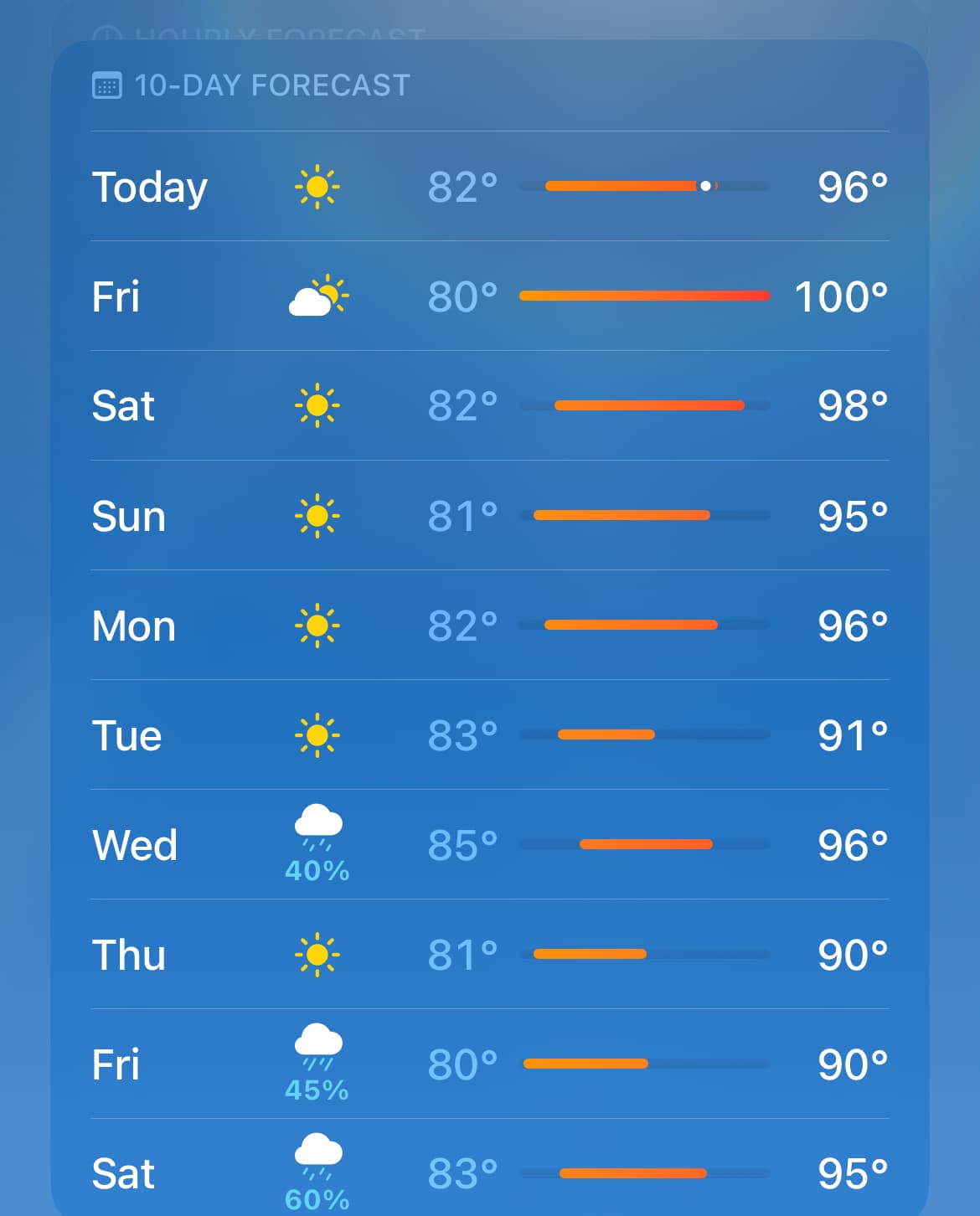This screenshot has width=980, height=1216.
Task: Open Today's forecast details
Action: coord(489,186)
